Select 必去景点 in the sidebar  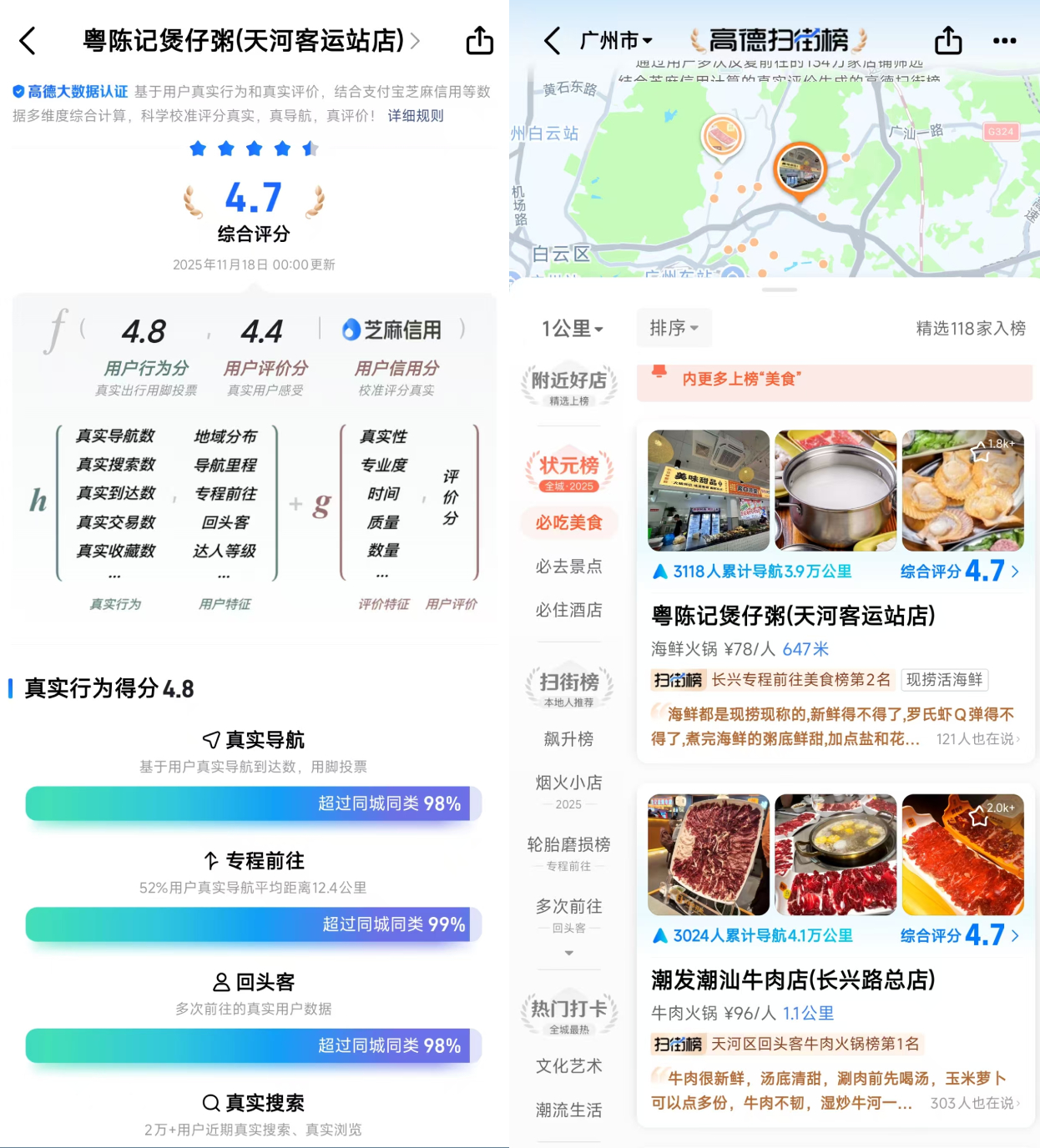(569, 566)
